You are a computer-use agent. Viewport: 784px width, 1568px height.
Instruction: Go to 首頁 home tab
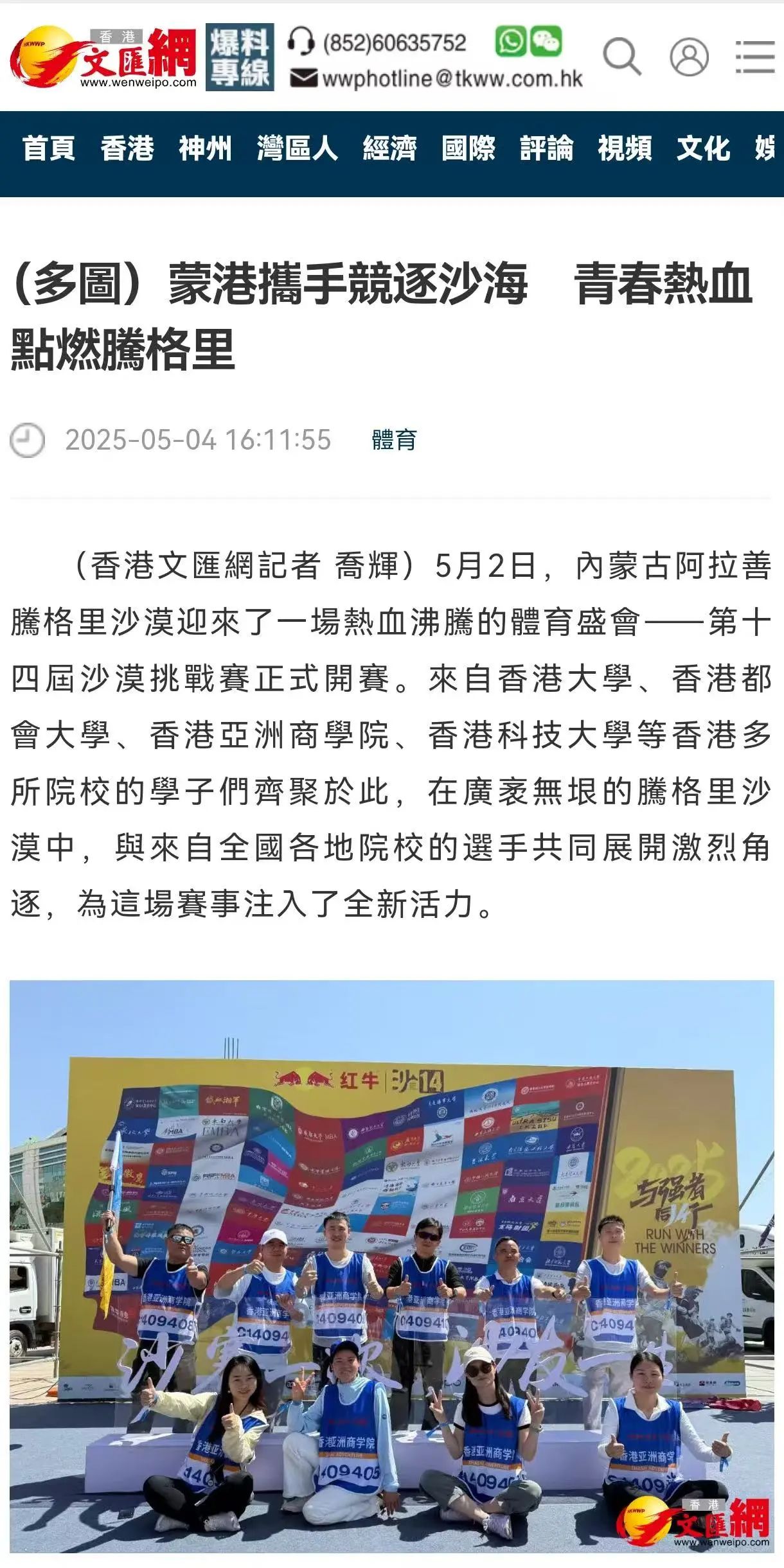(x=49, y=149)
